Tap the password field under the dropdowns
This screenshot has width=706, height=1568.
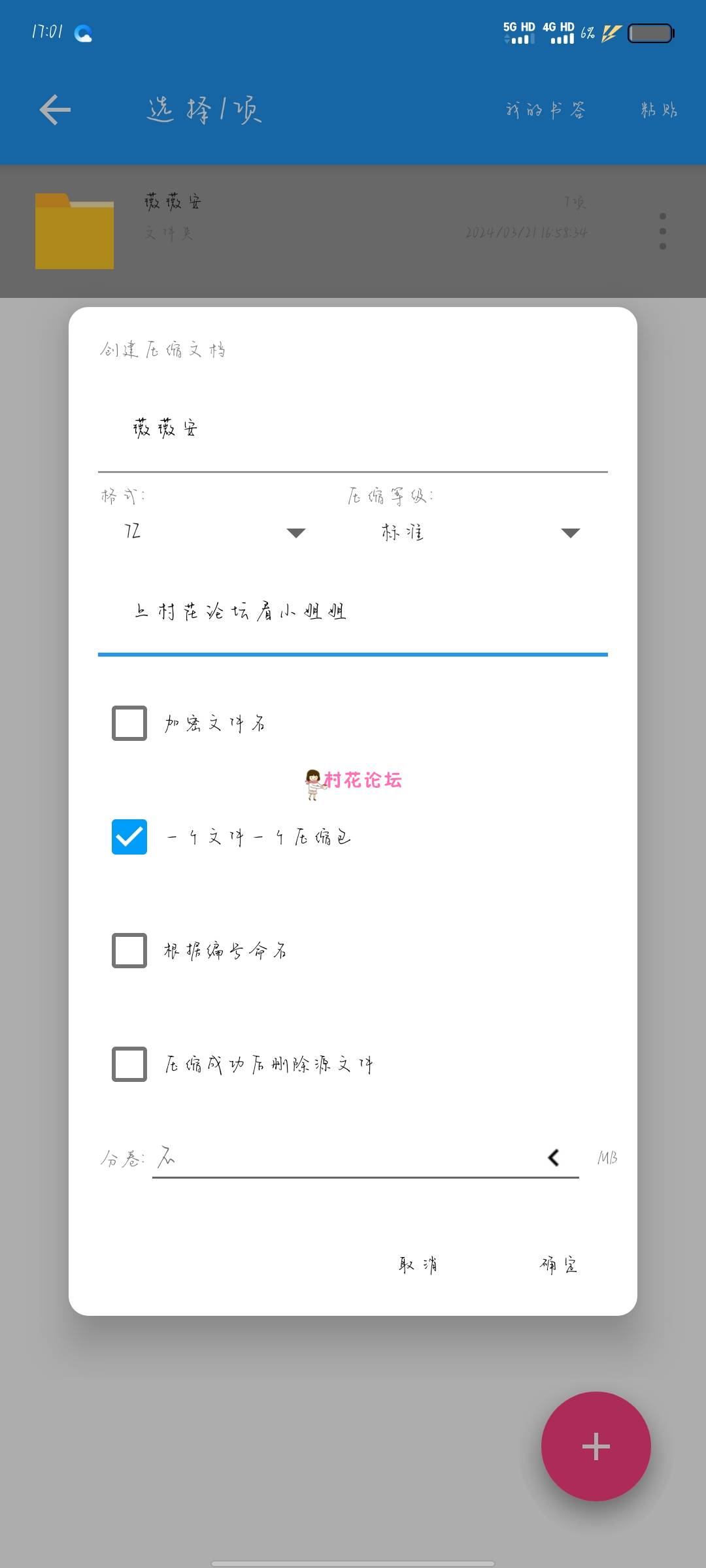pos(353,613)
